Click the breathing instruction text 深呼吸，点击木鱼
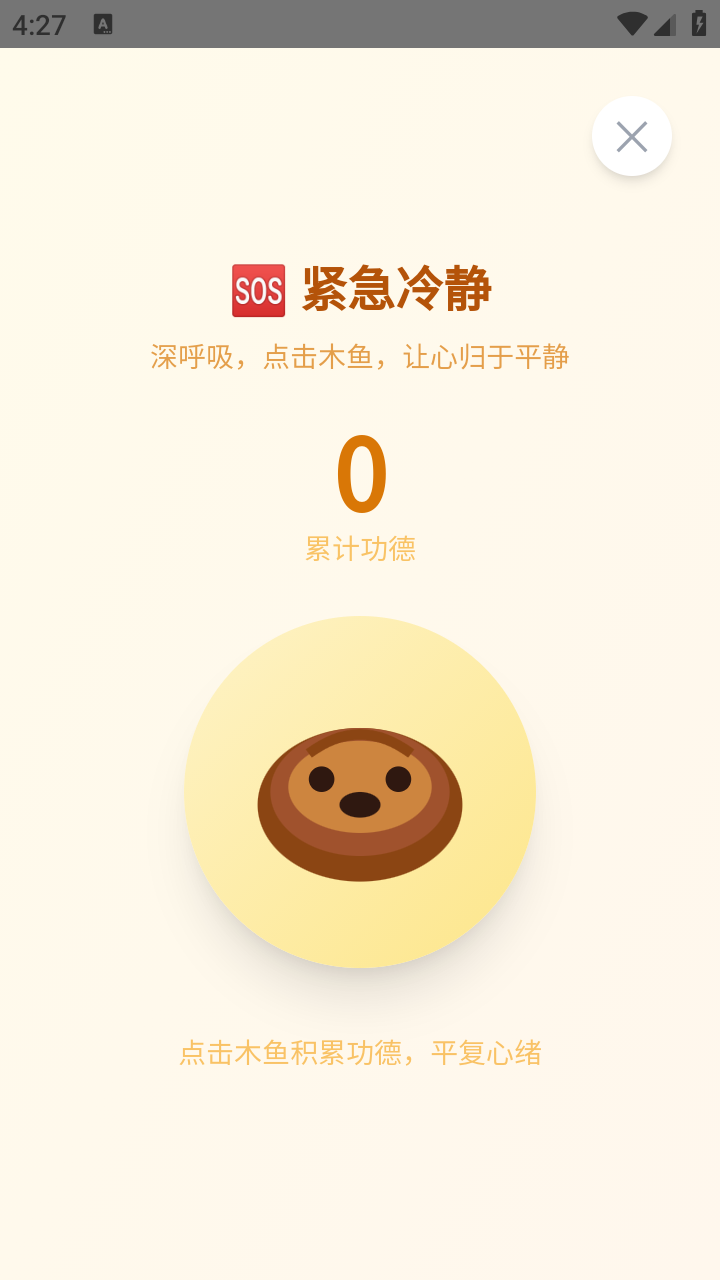 [358, 356]
